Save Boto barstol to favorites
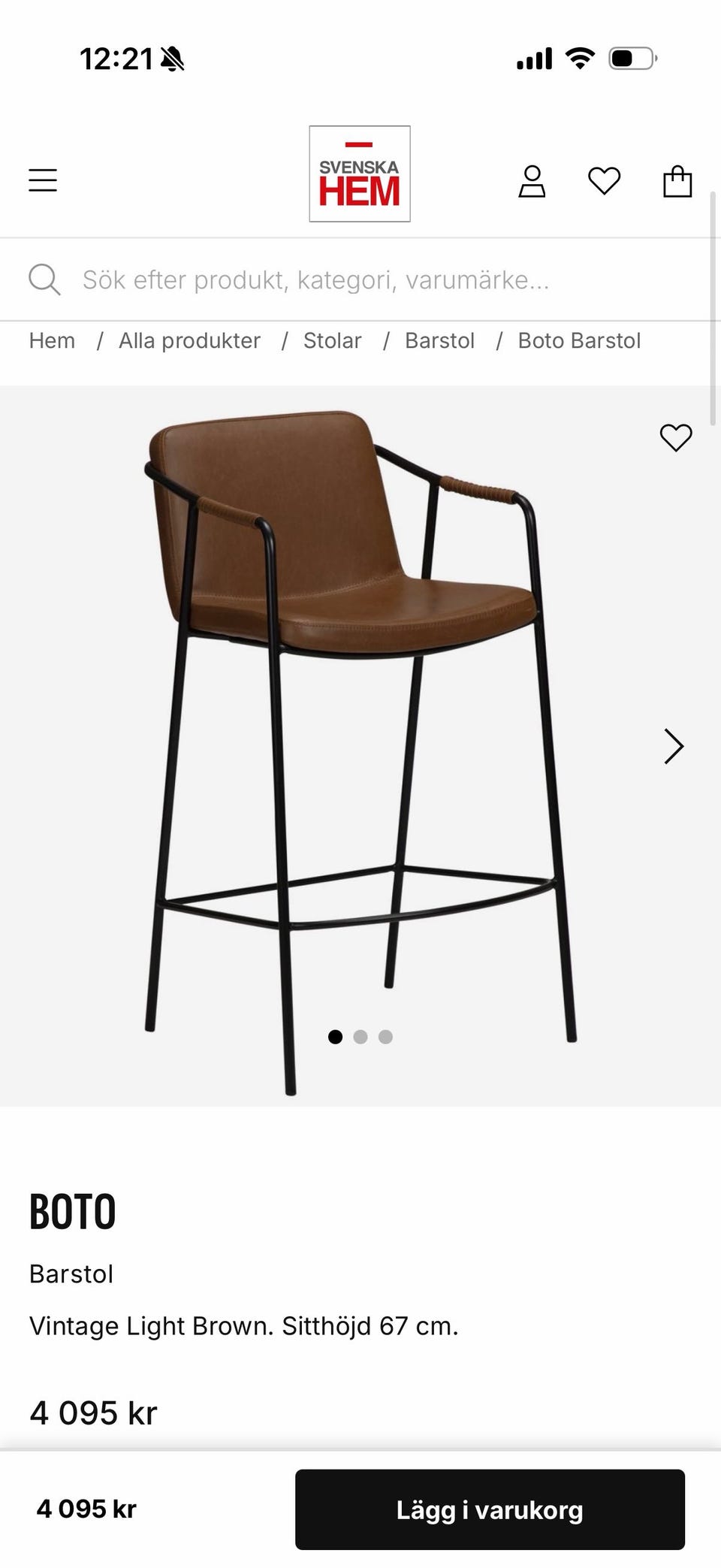The image size is (721, 1568). 675,437
